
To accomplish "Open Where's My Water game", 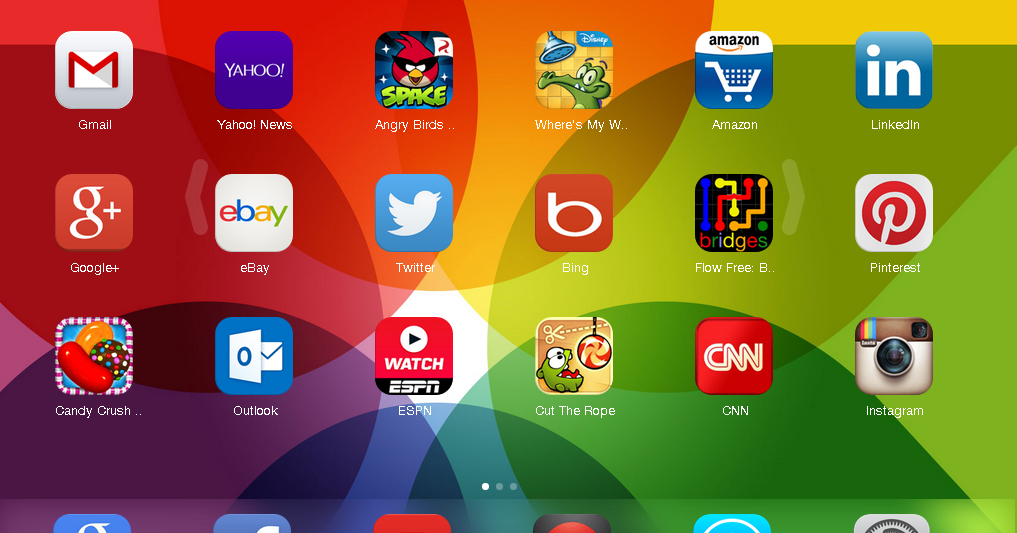I will click(x=574, y=70).
